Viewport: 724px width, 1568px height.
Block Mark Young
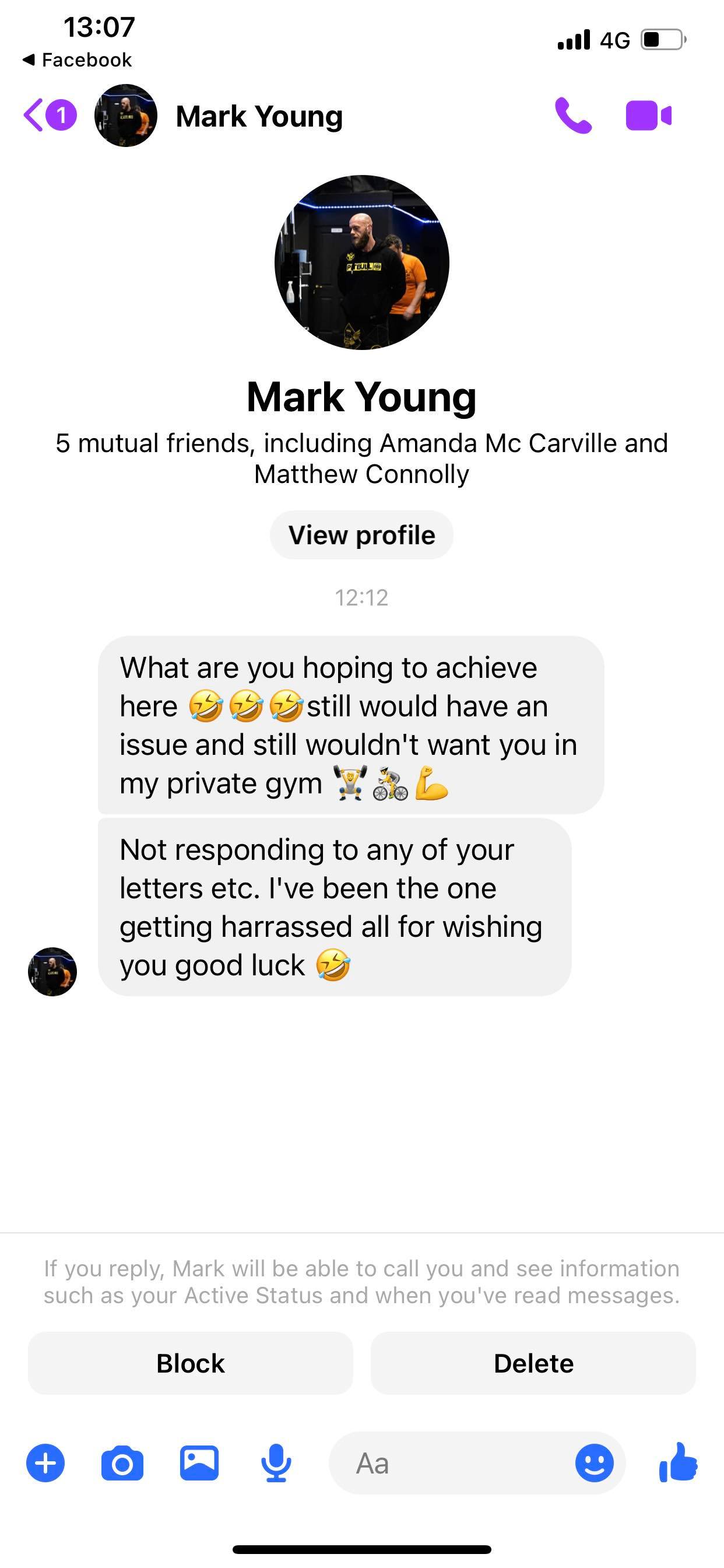pos(191,1363)
